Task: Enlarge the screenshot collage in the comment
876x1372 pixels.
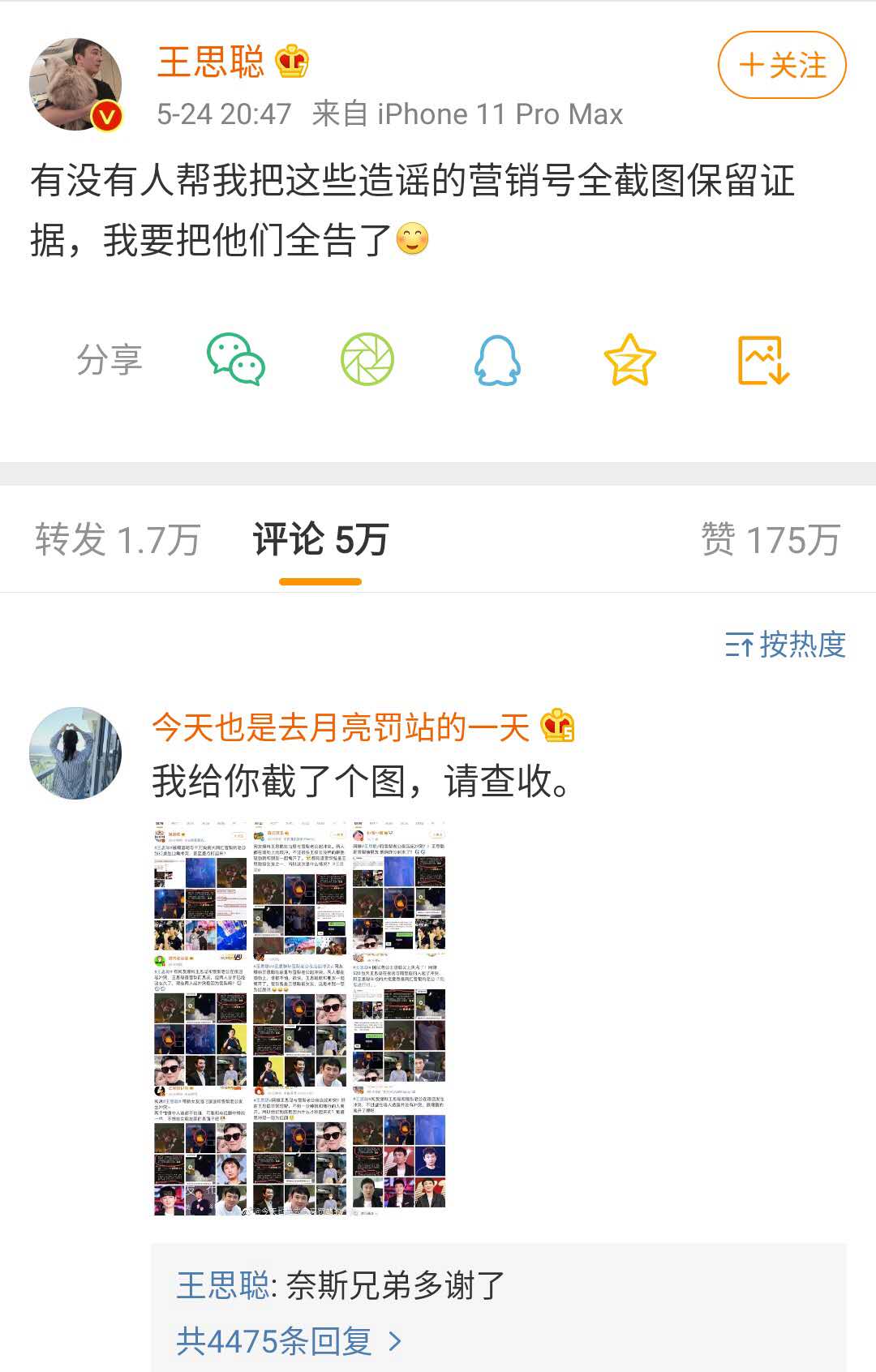Action: (x=299, y=1018)
